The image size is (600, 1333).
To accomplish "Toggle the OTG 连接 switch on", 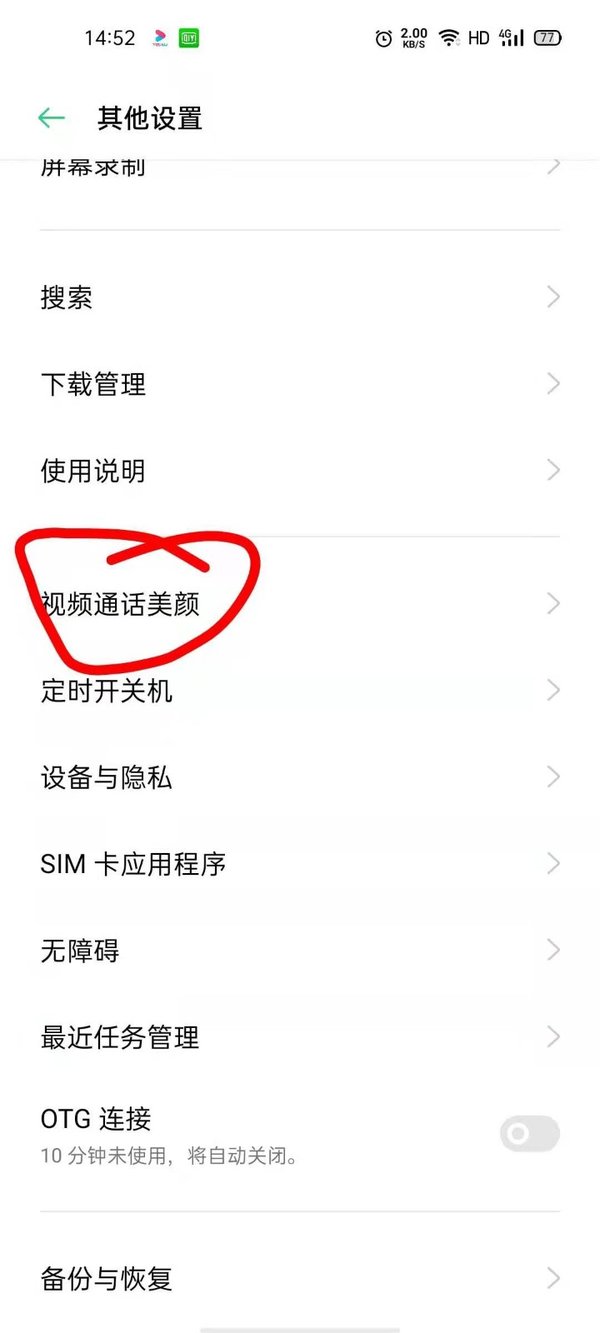I will pos(529,1134).
